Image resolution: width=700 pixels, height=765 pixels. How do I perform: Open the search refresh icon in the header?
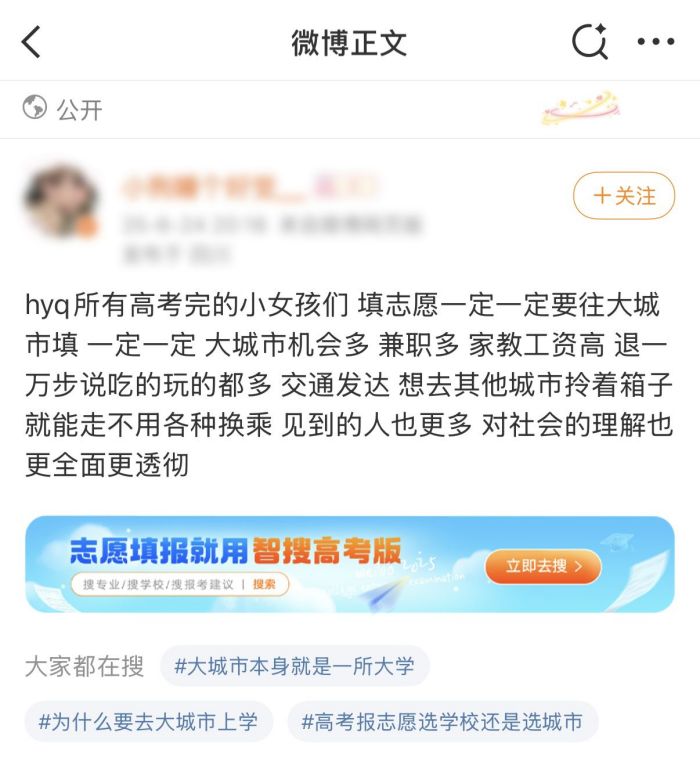click(589, 42)
